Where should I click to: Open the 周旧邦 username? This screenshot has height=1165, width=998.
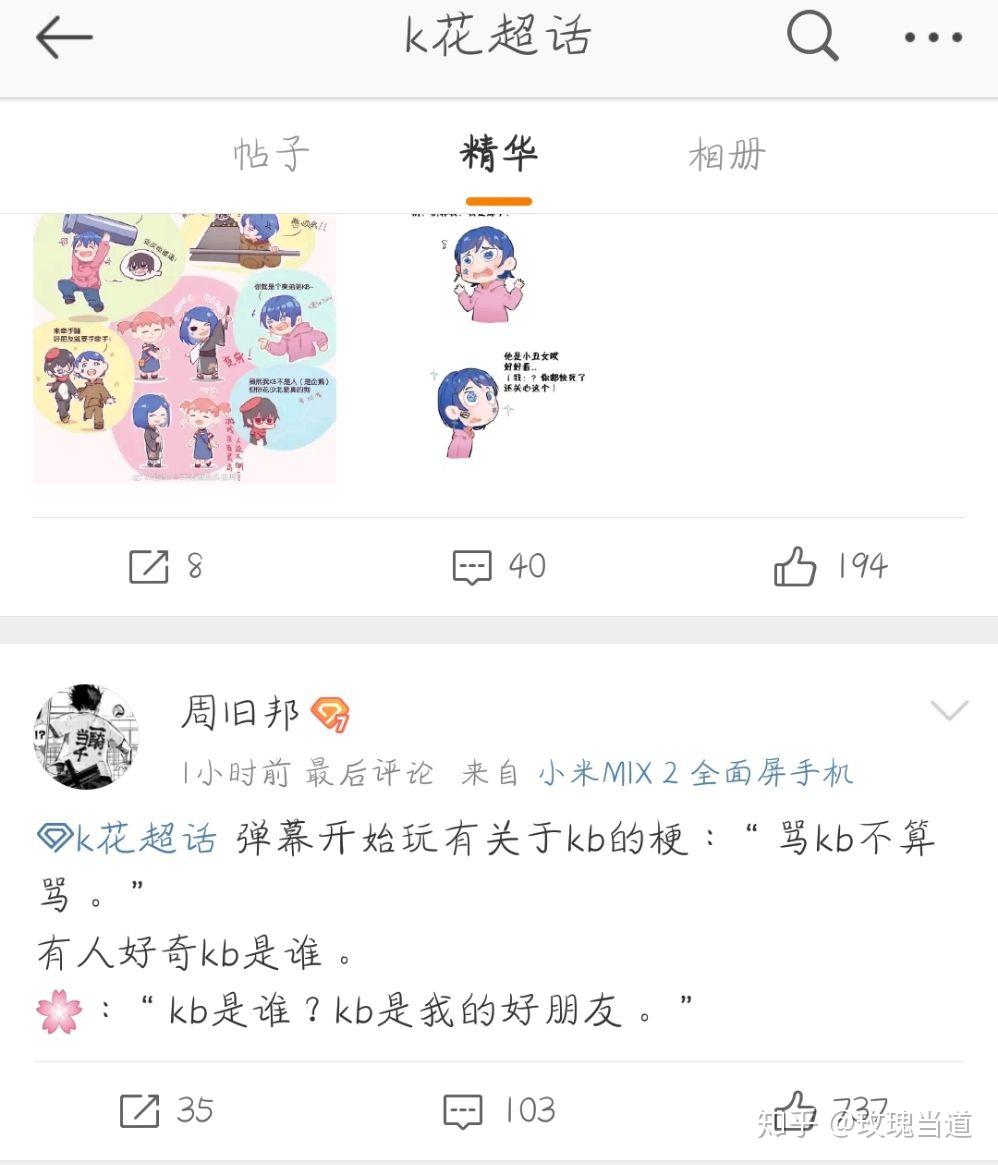(x=241, y=713)
